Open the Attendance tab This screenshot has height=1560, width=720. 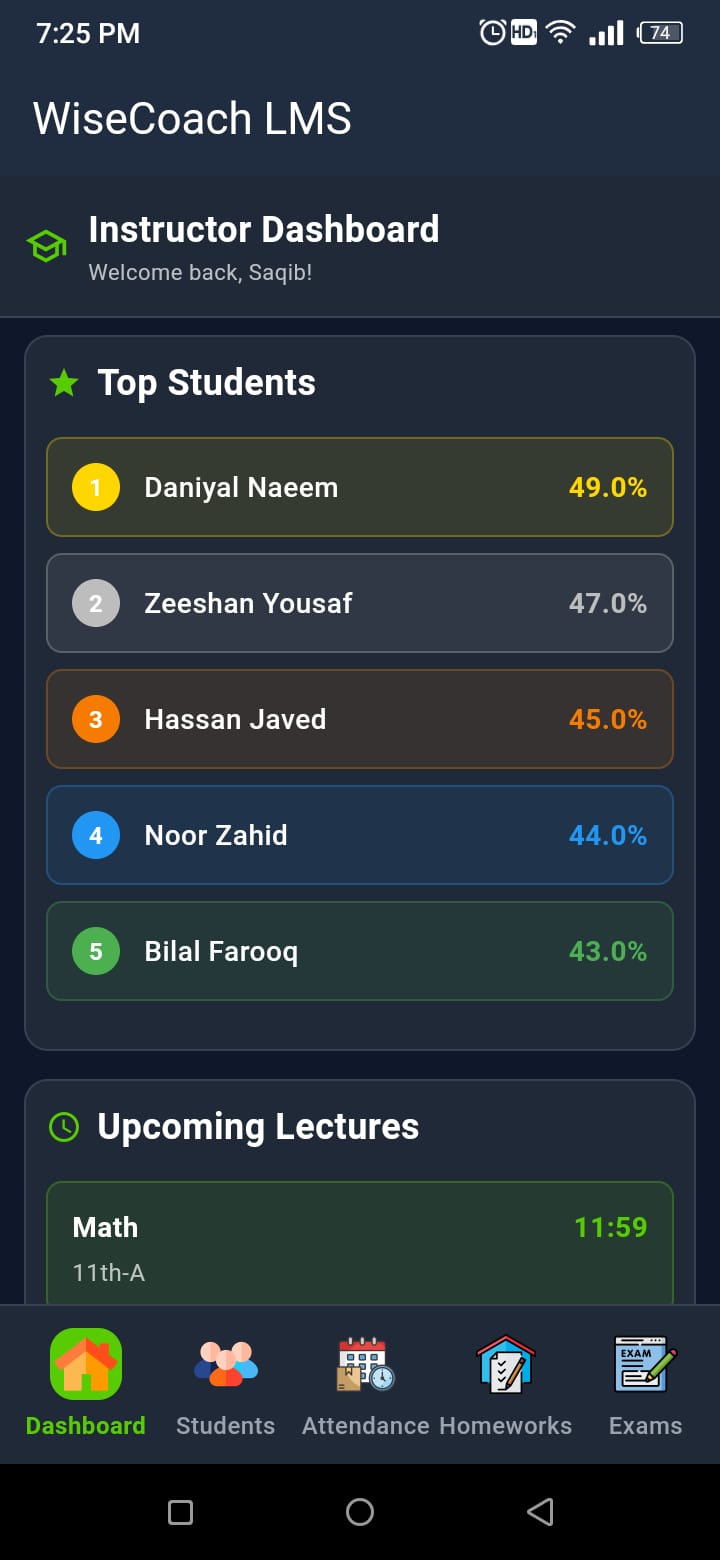pyautogui.click(x=366, y=1385)
